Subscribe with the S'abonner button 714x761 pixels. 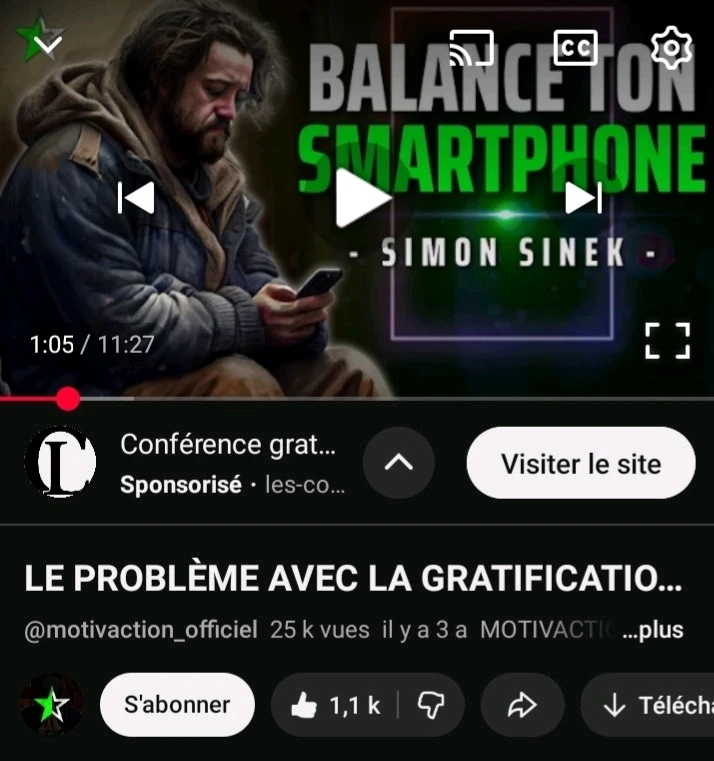[177, 705]
